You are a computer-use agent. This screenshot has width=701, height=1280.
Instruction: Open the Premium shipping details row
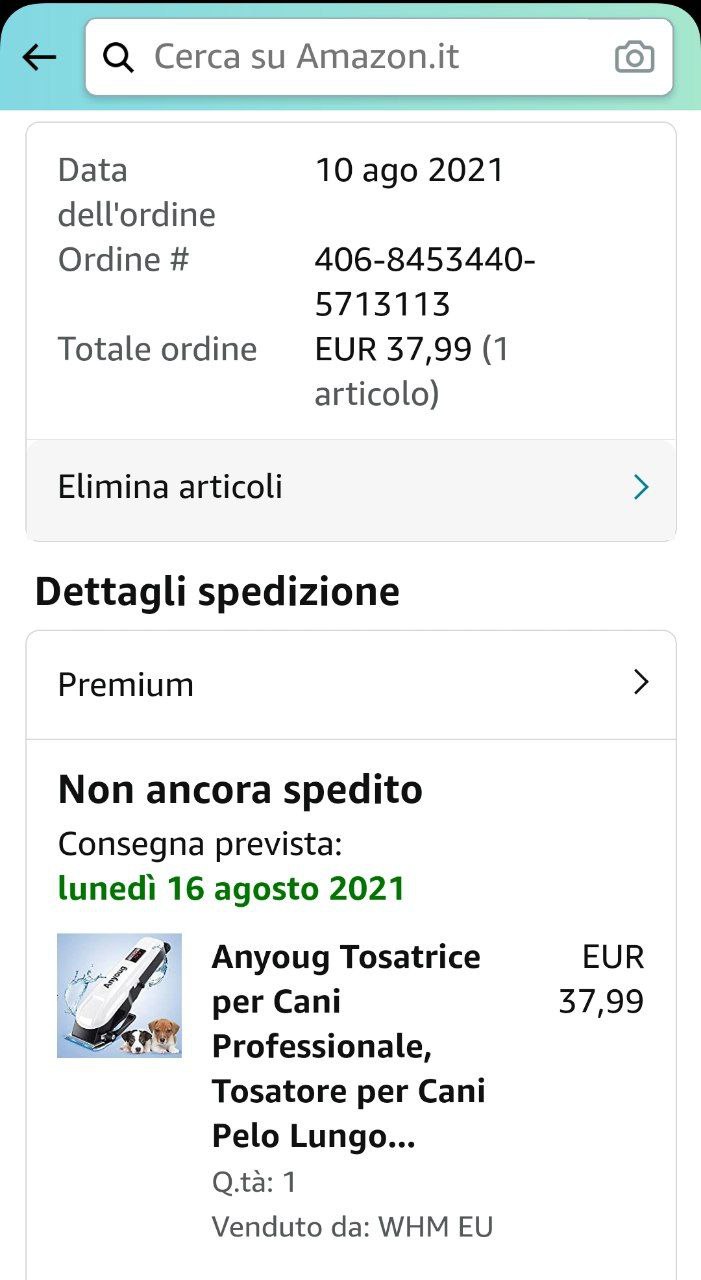(x=350, y=685)
